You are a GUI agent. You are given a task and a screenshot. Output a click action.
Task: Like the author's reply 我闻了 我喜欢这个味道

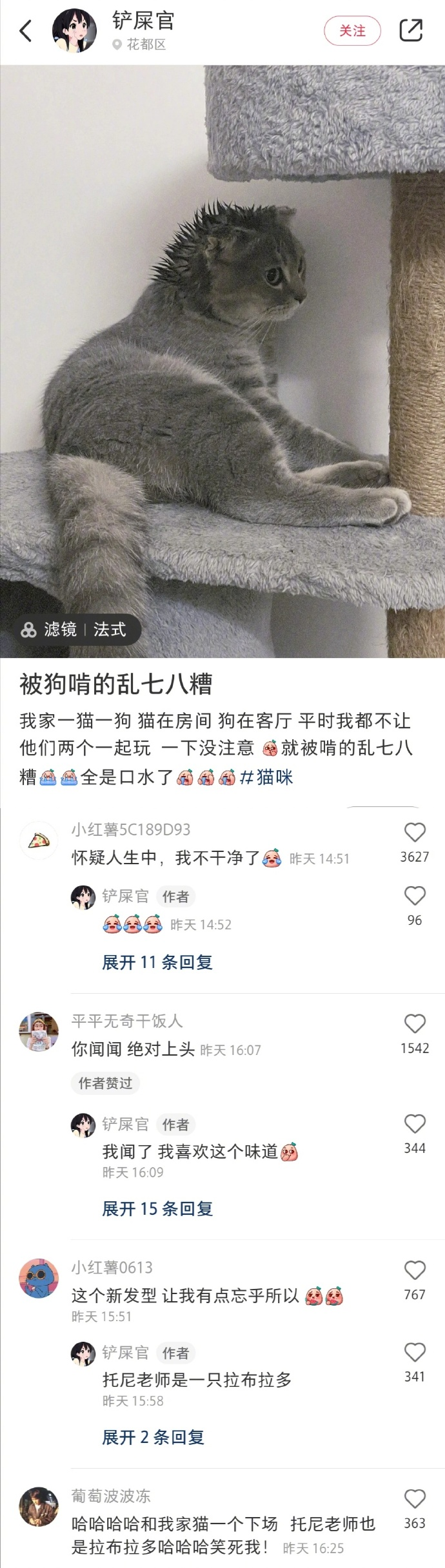pyautogui.click(x=415, y=1124)
